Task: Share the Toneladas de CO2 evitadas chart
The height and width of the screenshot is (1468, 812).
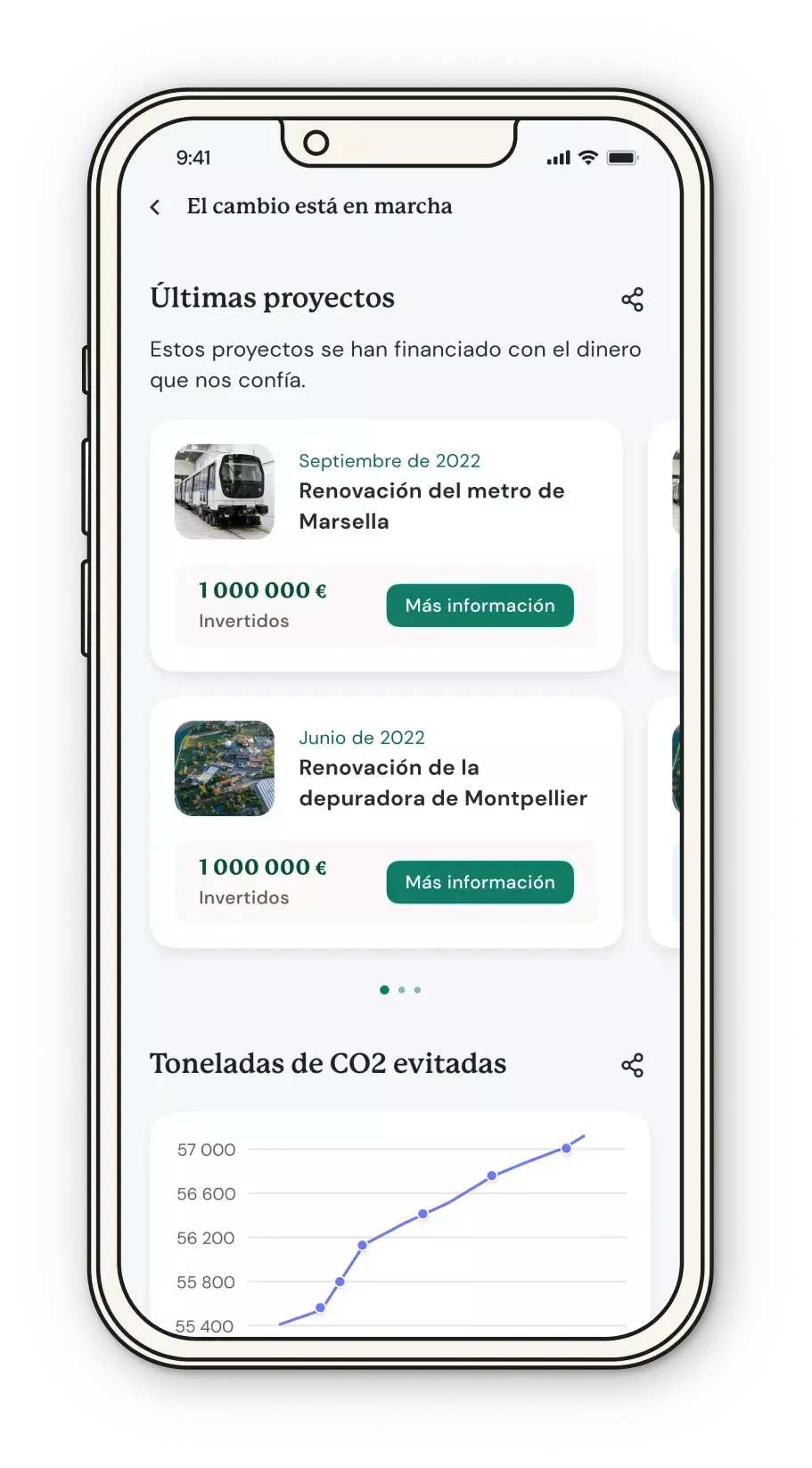Action: coord(632,1065)
